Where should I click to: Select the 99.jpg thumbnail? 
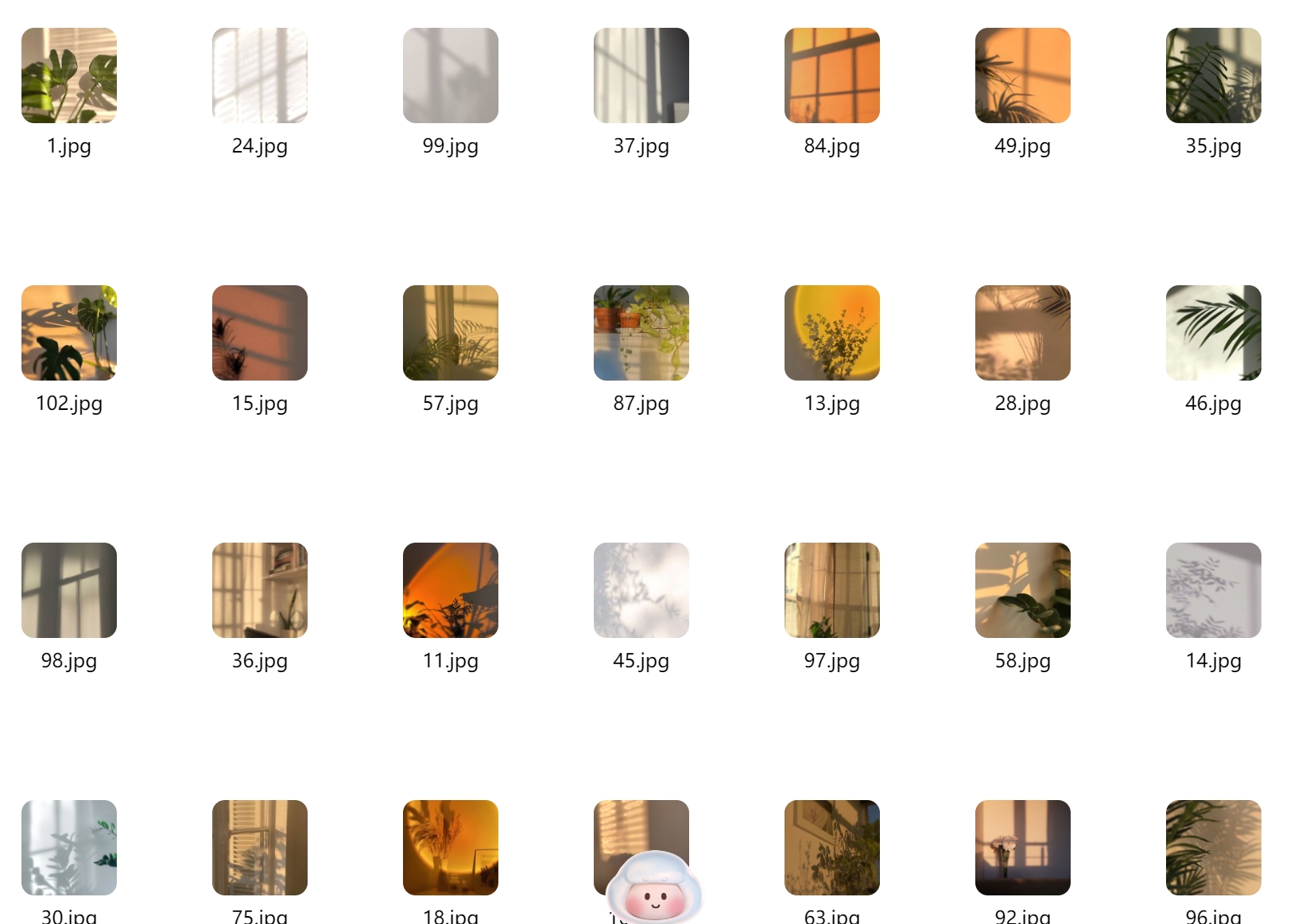click(x=451, y=75)
